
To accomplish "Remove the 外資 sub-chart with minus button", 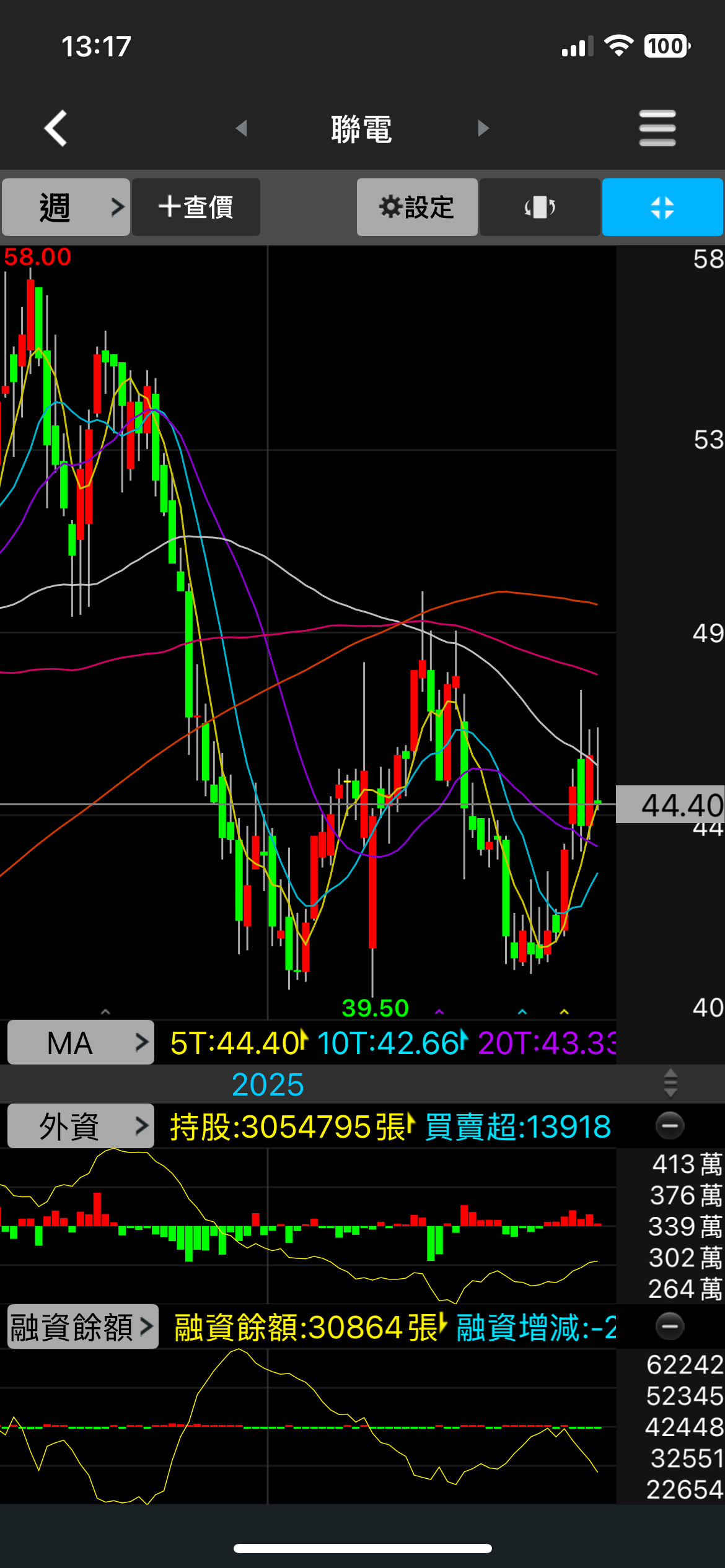I will click(670, 1125).
